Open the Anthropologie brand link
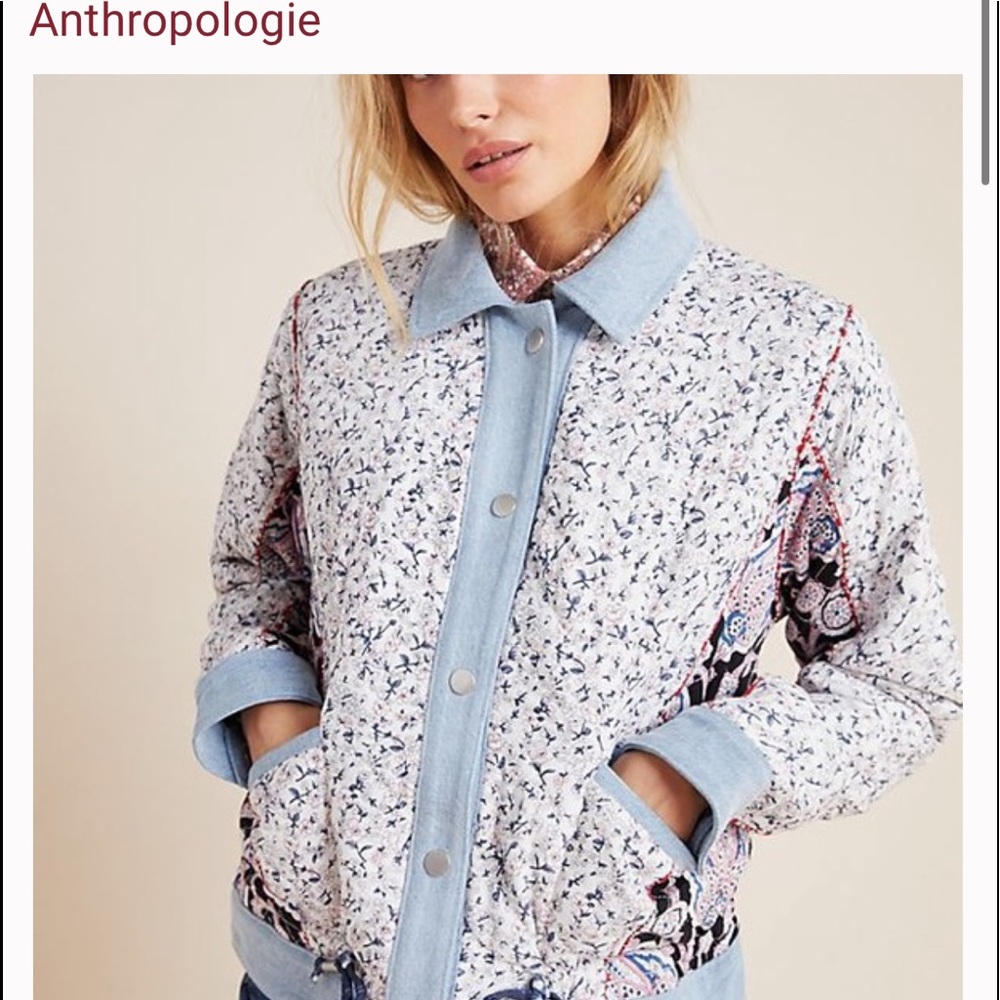 click(x=175, y=22)
